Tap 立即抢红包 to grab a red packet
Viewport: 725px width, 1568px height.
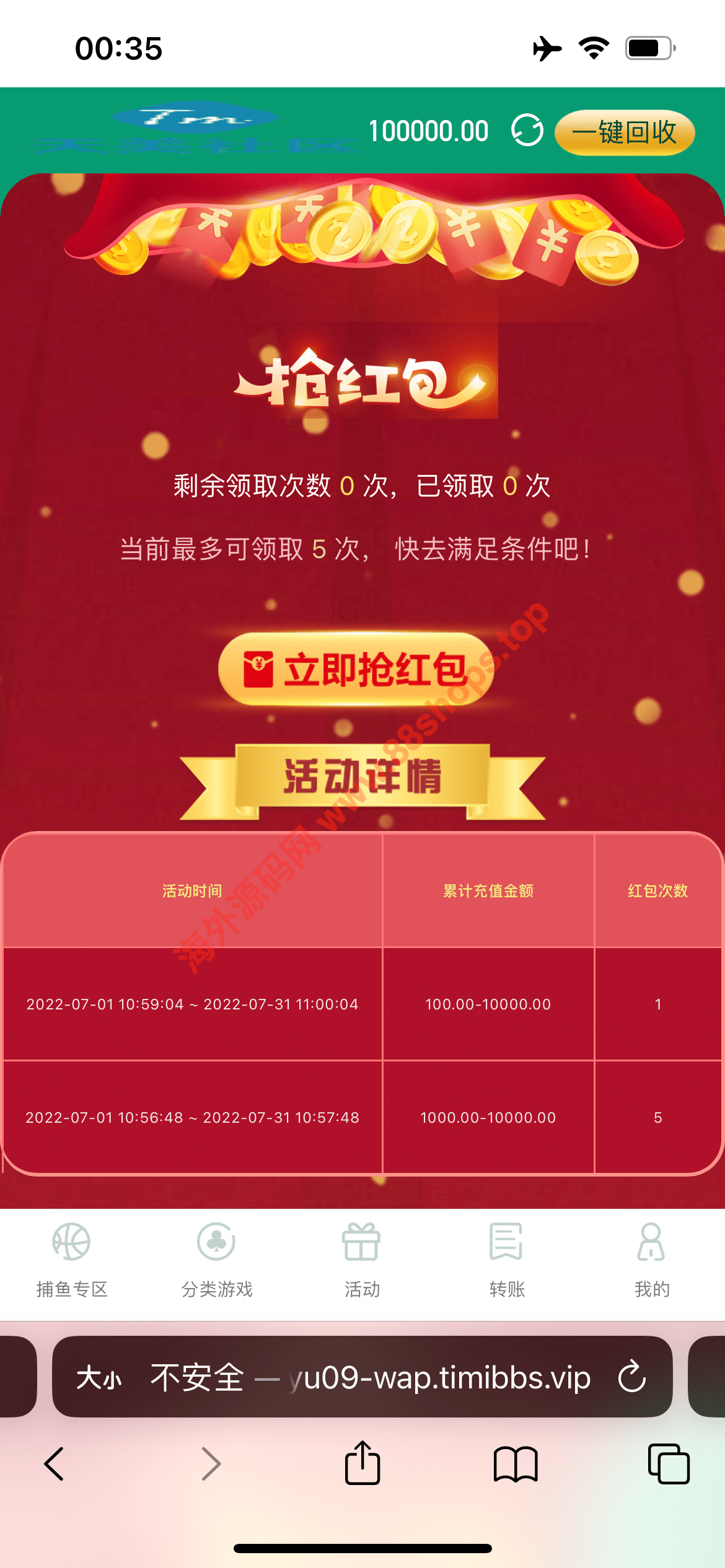[356, 669]
